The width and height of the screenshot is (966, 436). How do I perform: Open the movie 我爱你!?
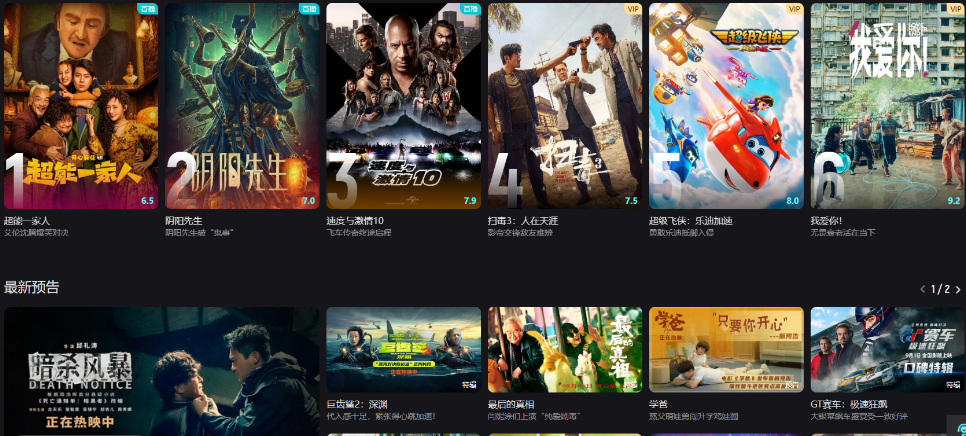point(886,106)
